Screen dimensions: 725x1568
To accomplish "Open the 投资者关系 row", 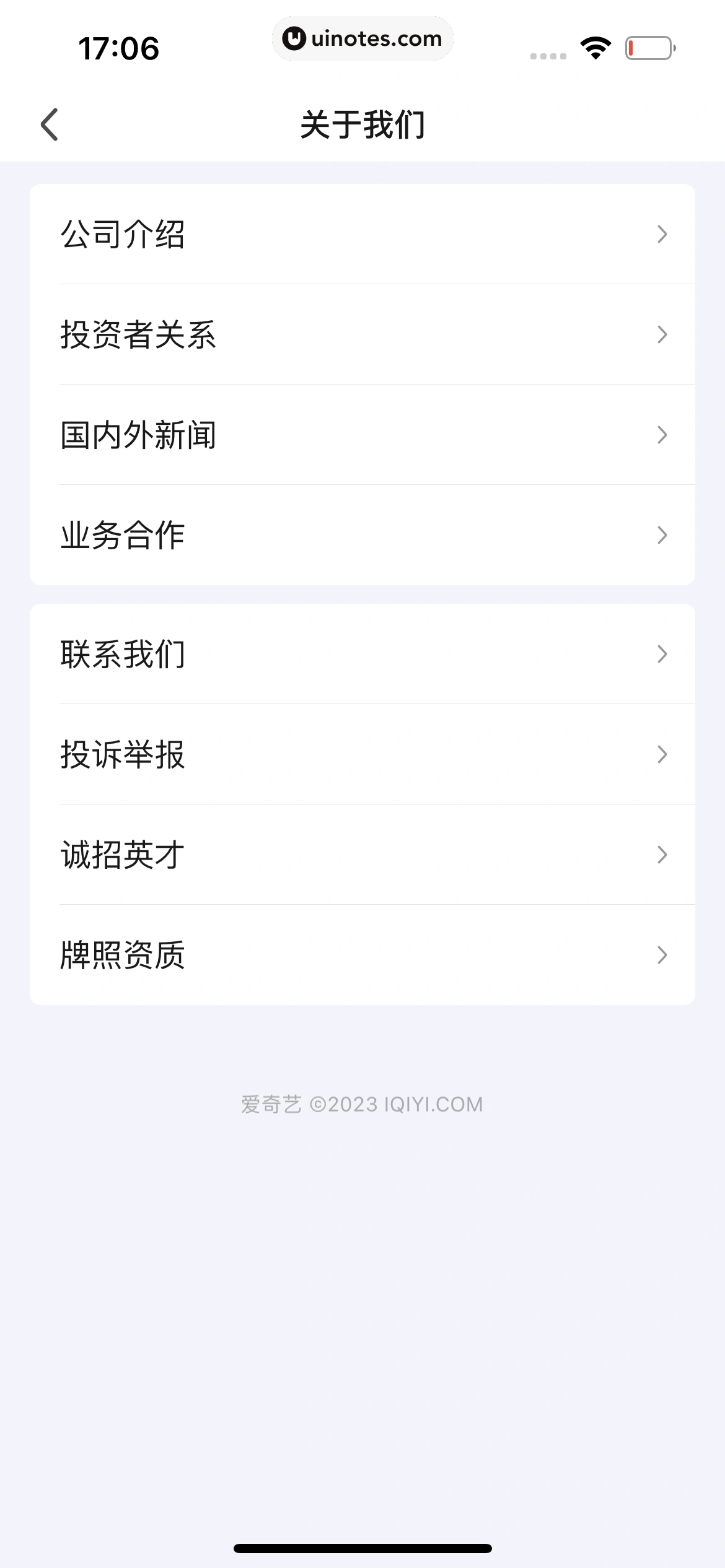I will pyautogui.click(x=362, y=335).
